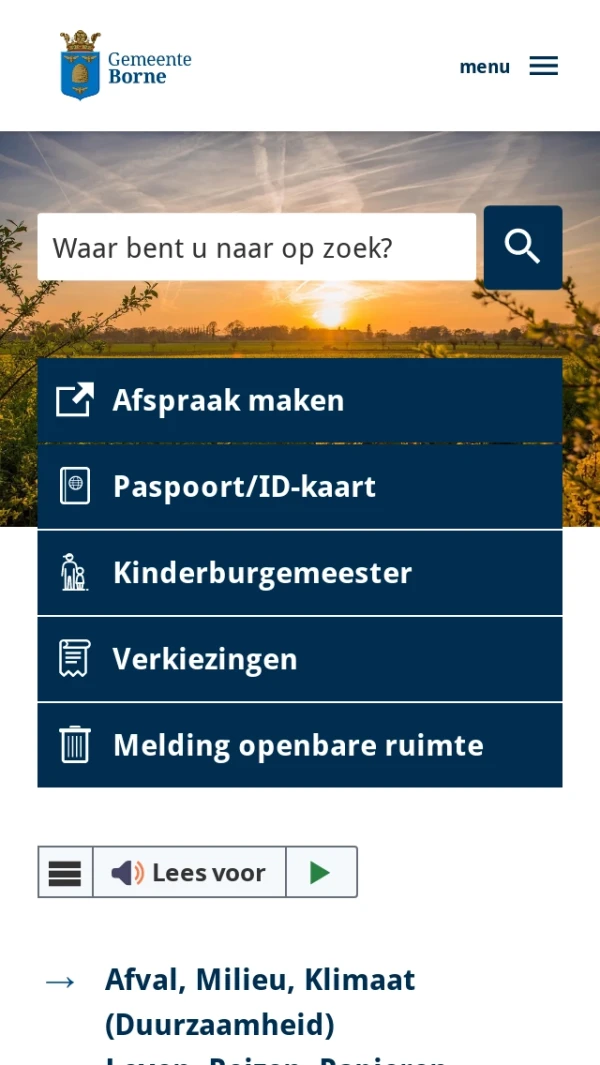Open the Kinderburgemeester page
Screen dimensions: 600x1065
click(x=299, y=572)
